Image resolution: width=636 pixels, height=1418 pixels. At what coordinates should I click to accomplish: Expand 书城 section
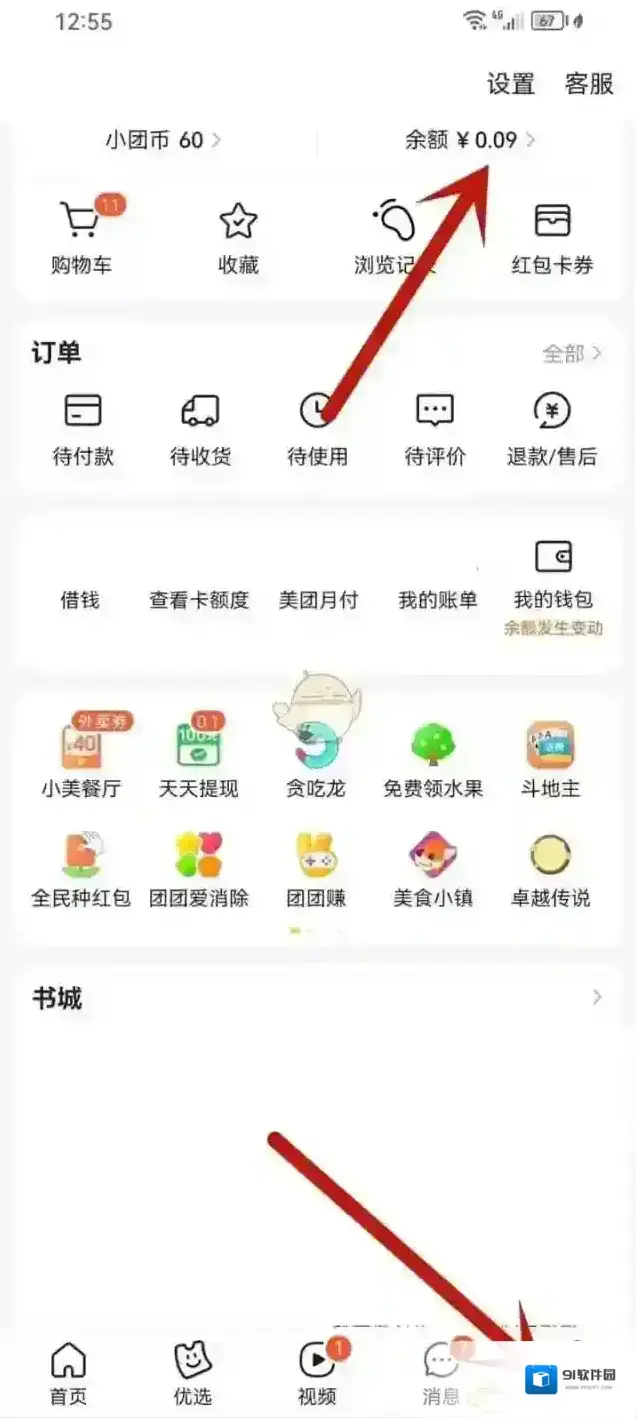(598, 997)
